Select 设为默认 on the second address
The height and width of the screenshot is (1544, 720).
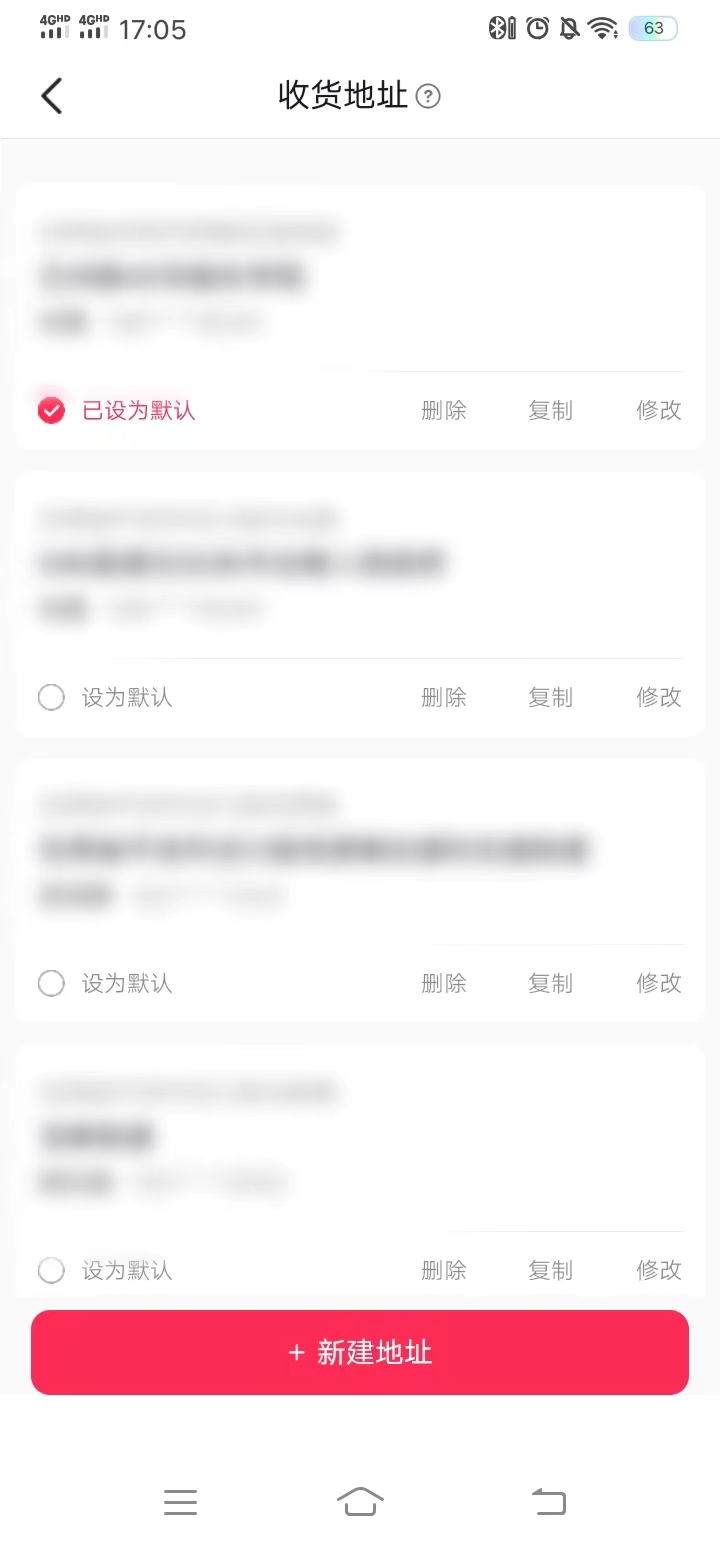click(x=51, y=697)
